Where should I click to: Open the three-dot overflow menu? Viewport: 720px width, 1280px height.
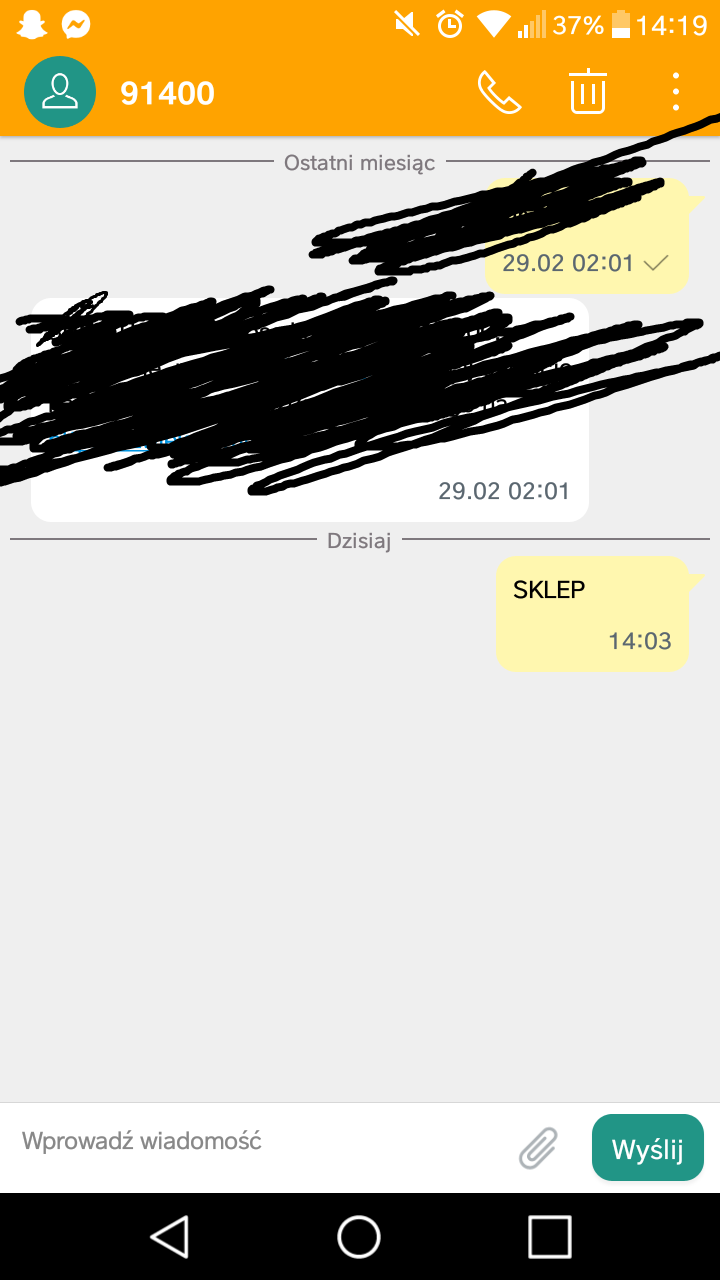coord(676,93)
